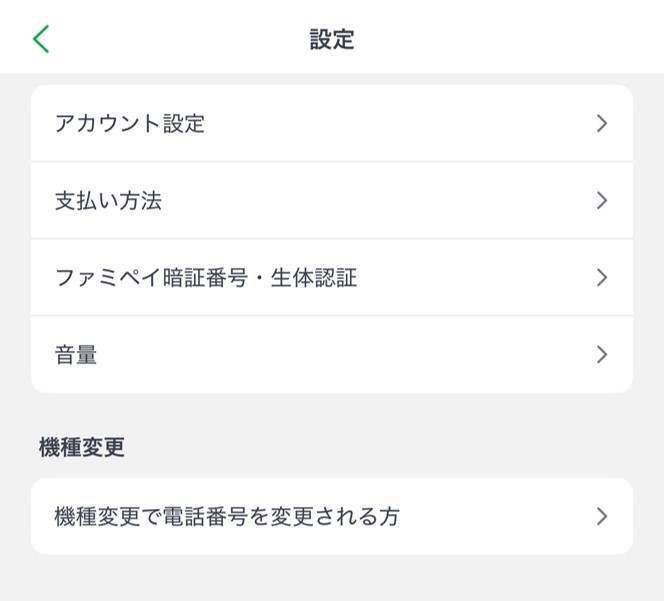Open 機種変更で電話番号を変更される方 row

pos(331,517)
